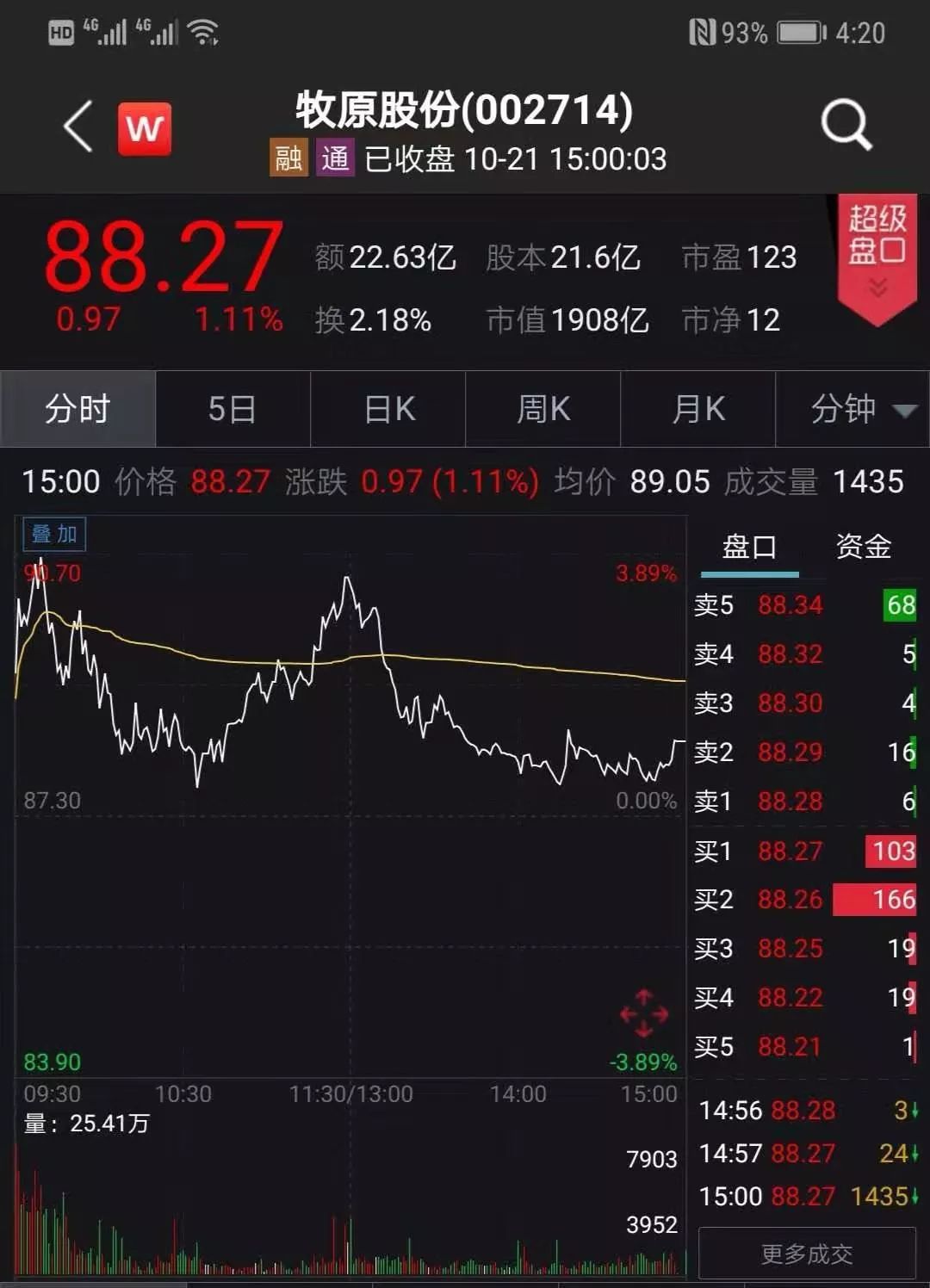Open search with the magnifier icon
This screenshot has height=1288, width=930.
[846, 126]
